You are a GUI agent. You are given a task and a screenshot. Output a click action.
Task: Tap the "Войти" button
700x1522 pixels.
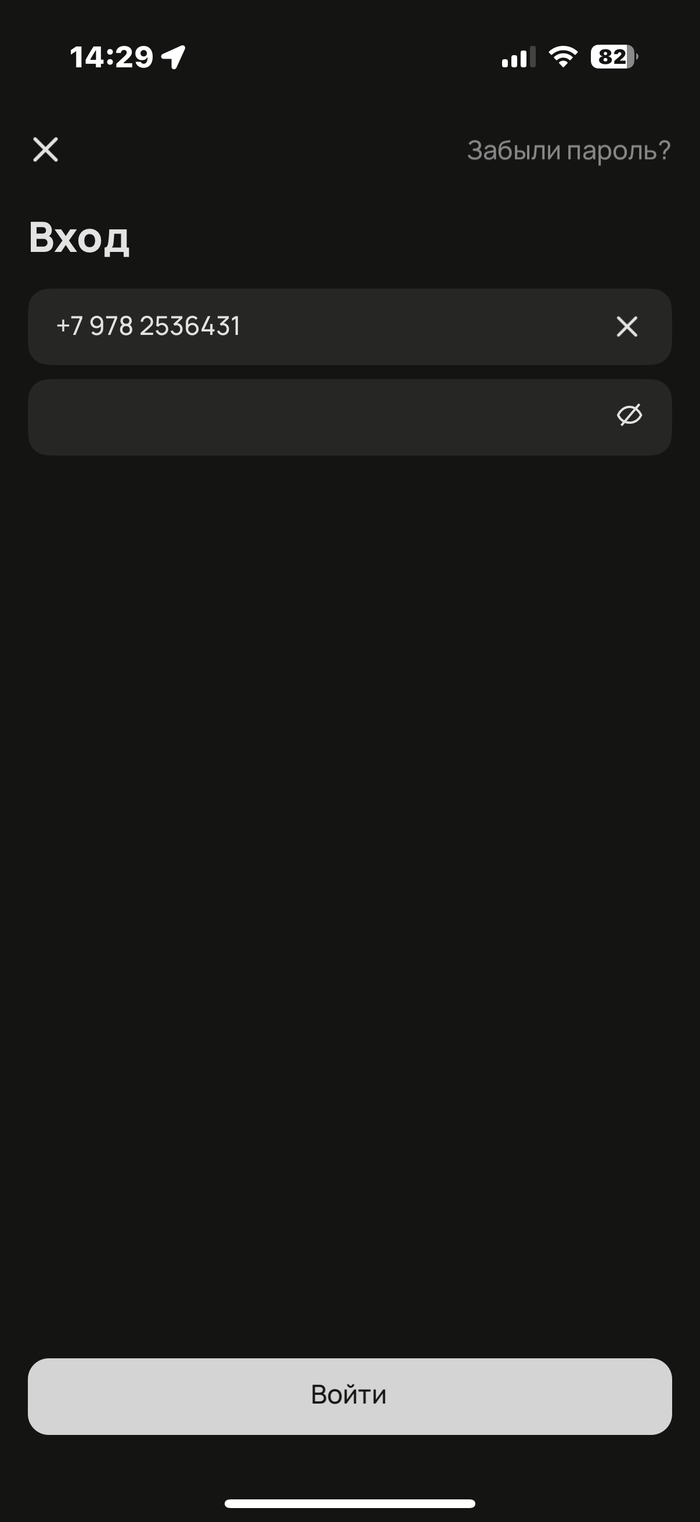tap(350, 1396)
